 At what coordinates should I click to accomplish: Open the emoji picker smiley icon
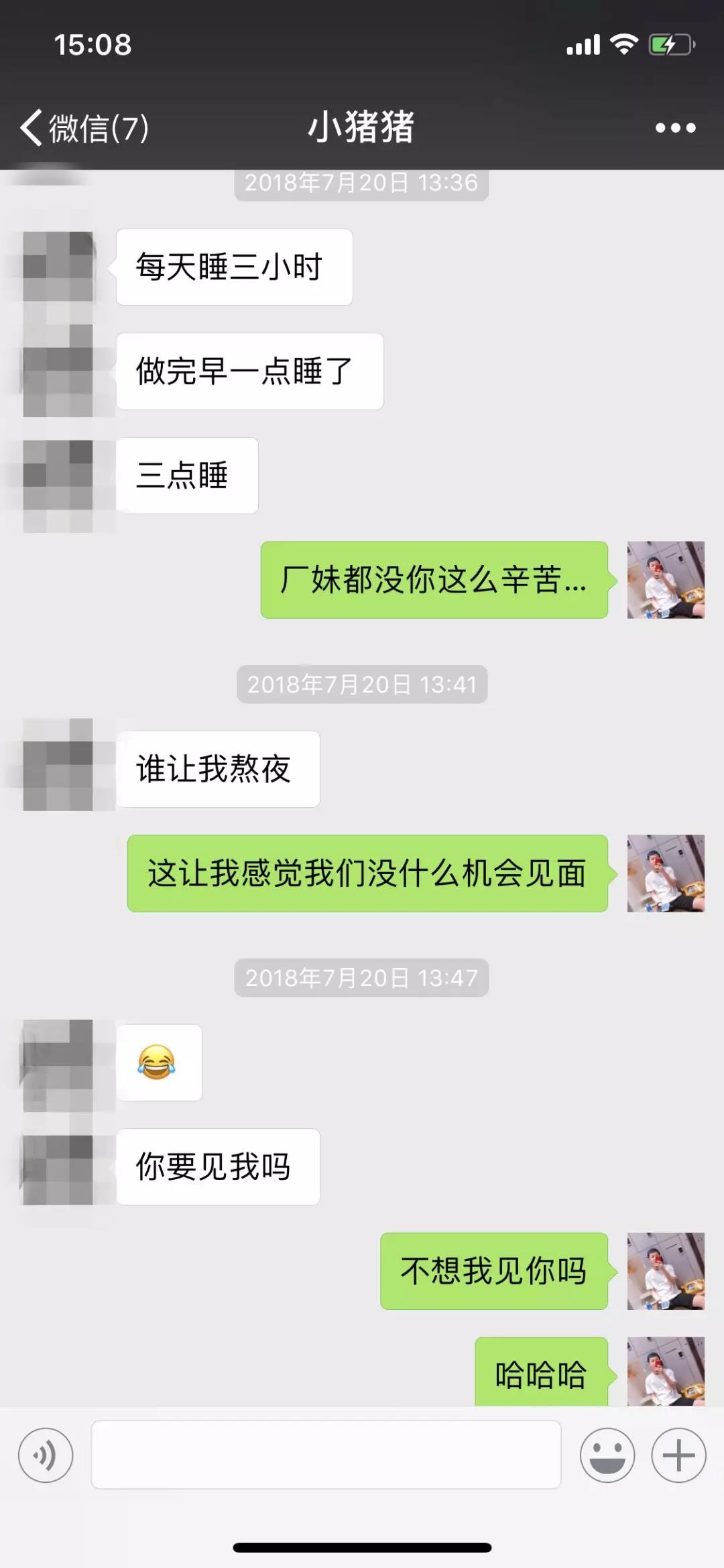coord(609,1456)
